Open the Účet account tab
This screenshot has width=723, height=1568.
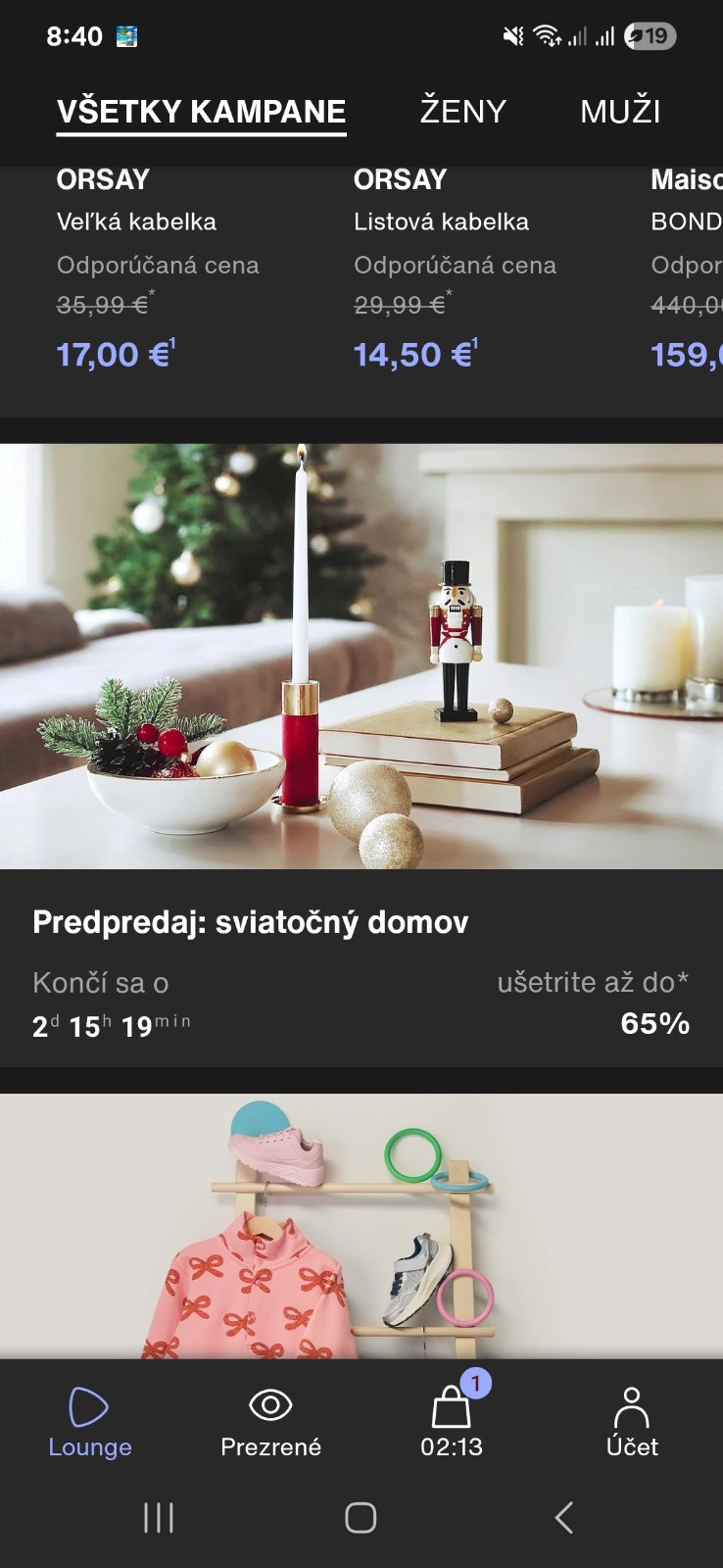click(632, 1422)
